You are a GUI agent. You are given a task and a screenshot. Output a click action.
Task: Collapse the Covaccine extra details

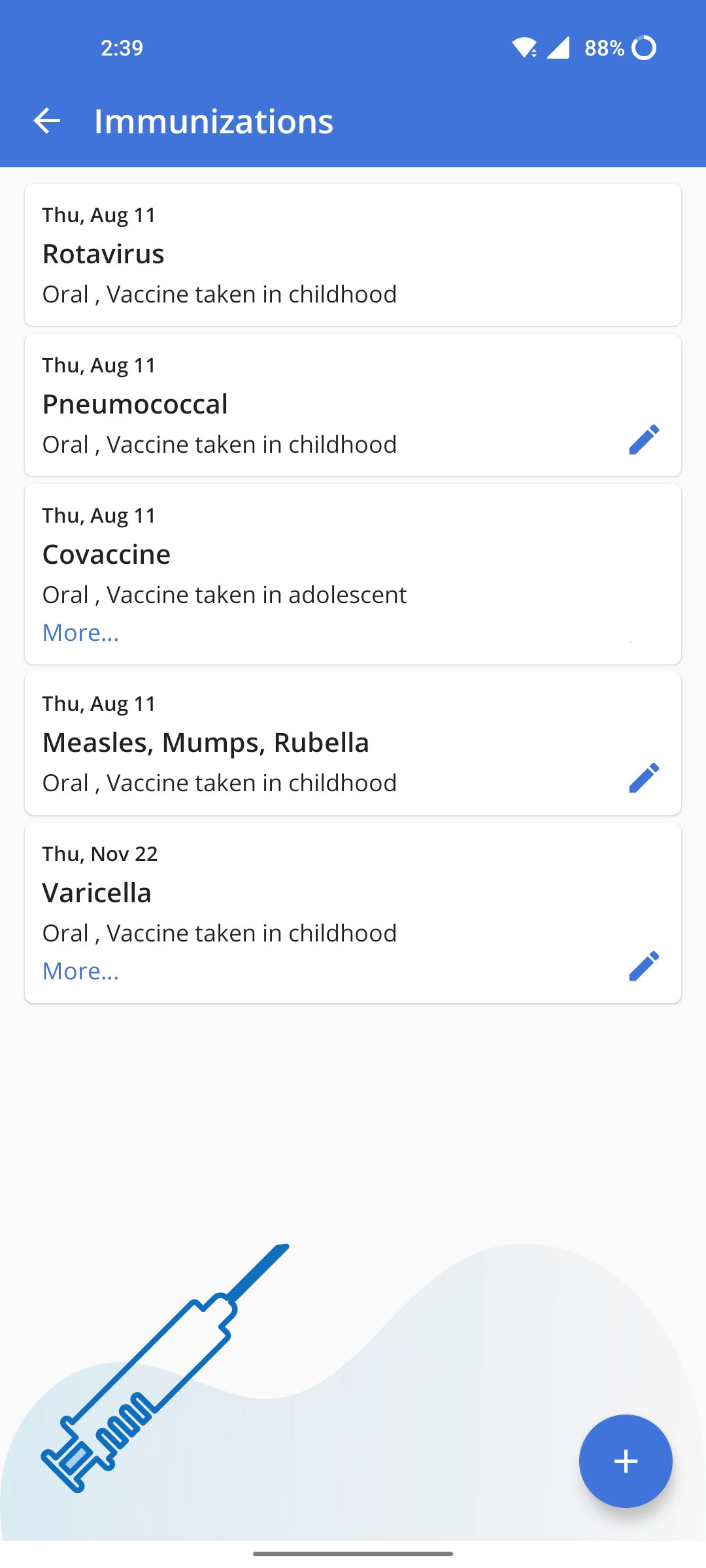click(x=80, y=632)
